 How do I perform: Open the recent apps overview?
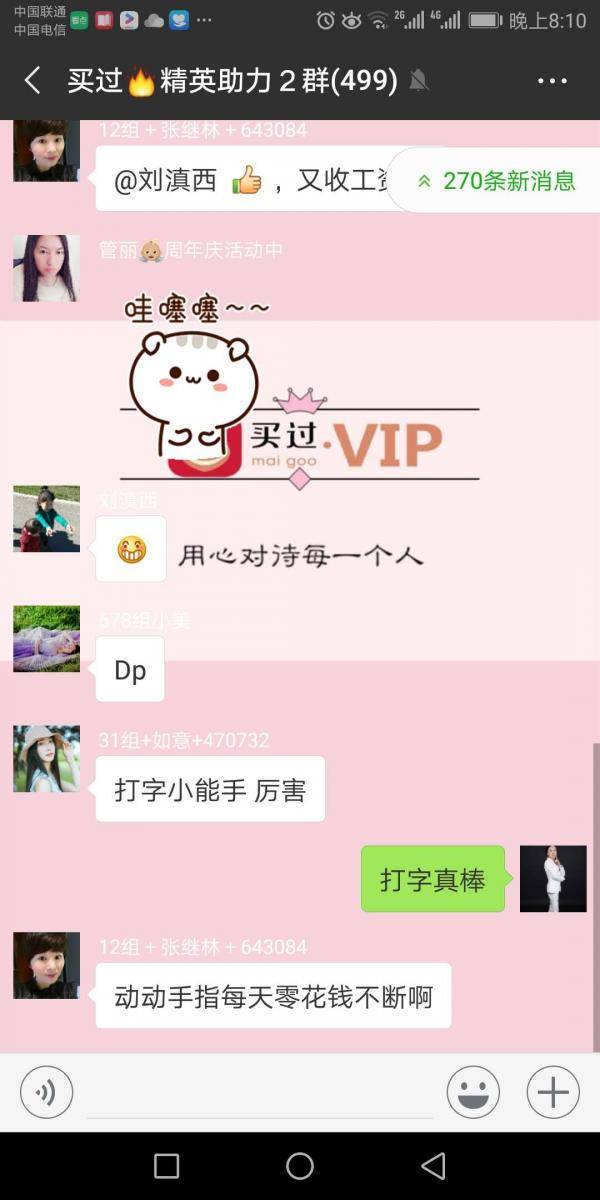click(167, 1166)
